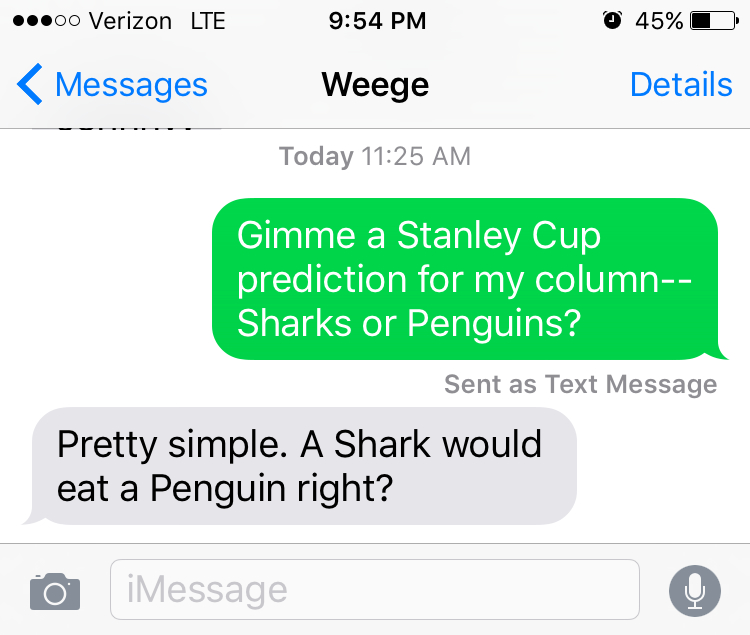Open conversation Details

[680, 85]
